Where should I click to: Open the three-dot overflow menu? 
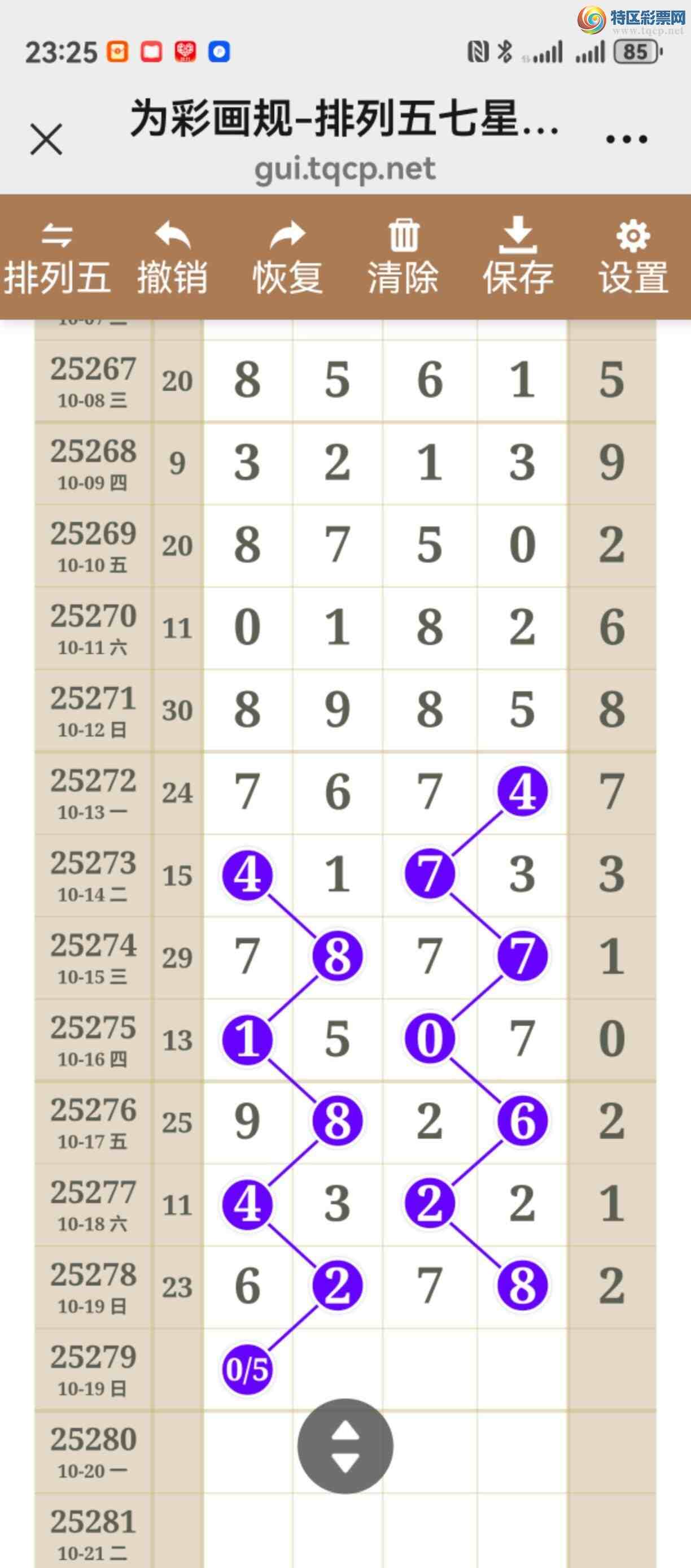pyautogui.click(x=626, y=140)
